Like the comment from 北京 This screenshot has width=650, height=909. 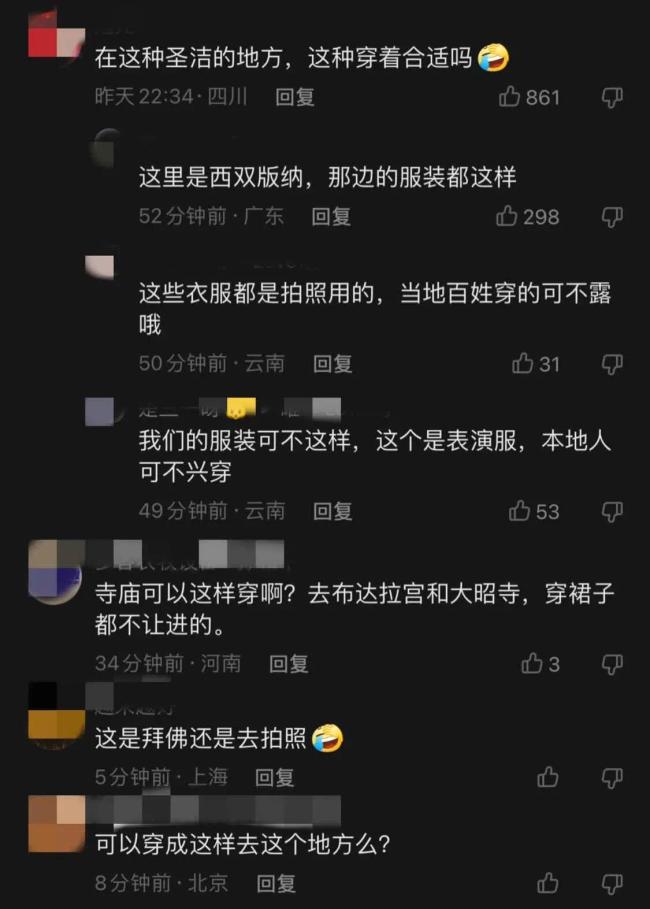click(547, 883)
